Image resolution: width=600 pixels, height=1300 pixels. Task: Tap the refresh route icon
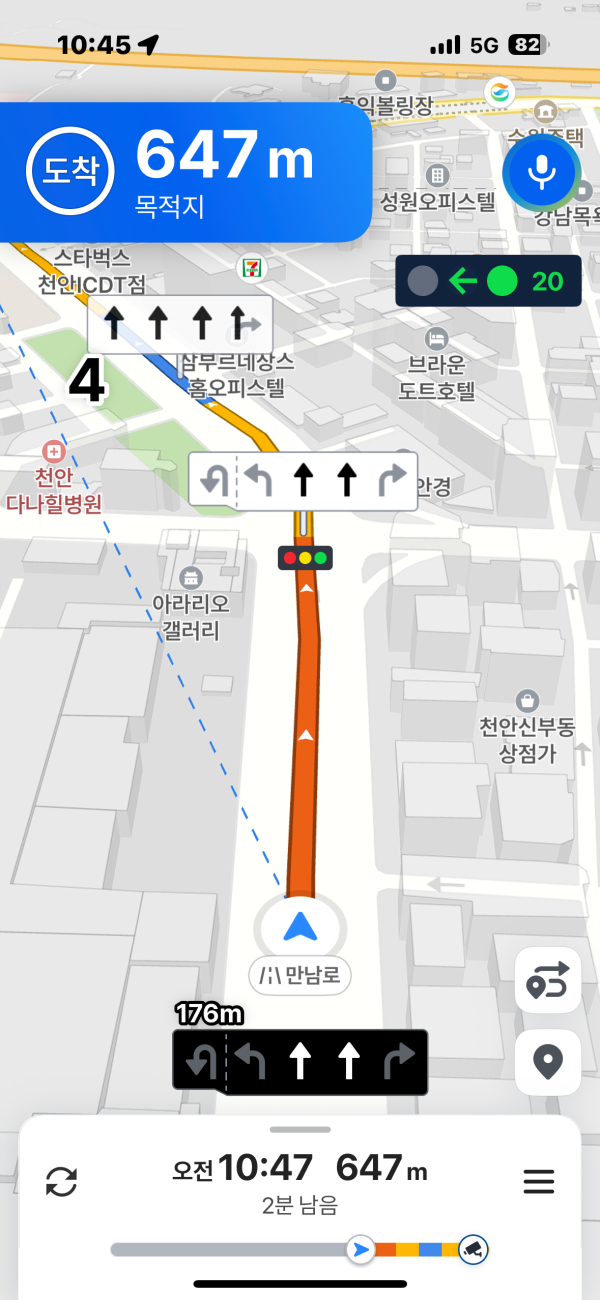62,1182
